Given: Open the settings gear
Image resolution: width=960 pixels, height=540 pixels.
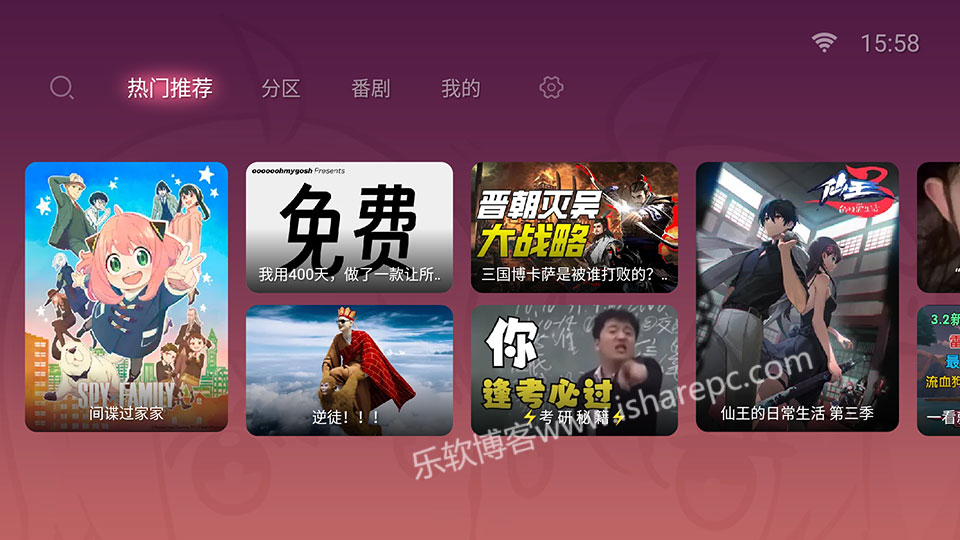Looking at the screenshot, I should pos(551,88).
